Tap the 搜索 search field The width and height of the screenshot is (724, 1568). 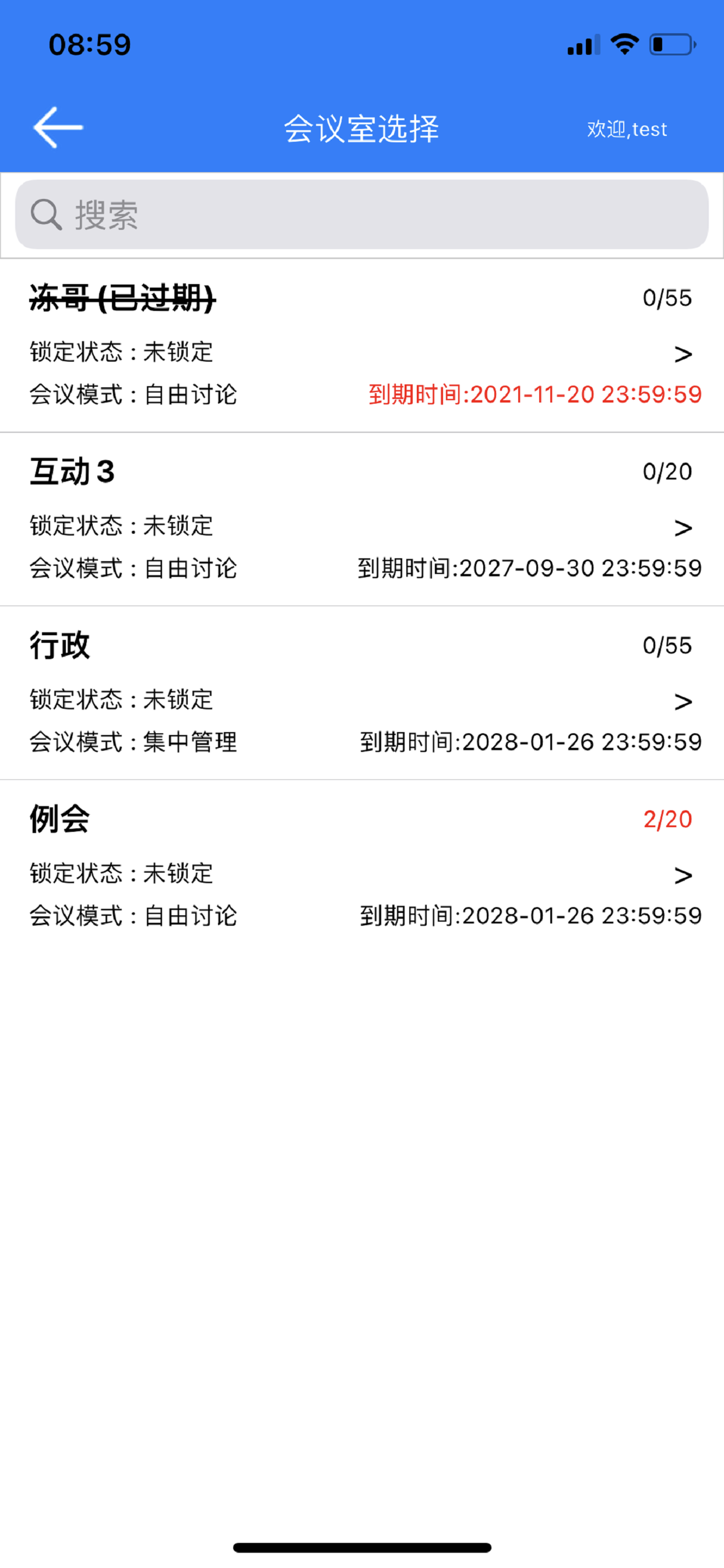pos(362,214)
